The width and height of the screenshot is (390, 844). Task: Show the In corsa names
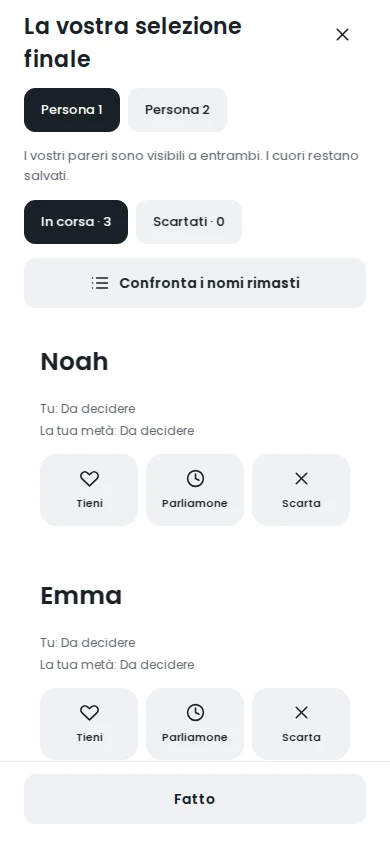click(76, 222)
